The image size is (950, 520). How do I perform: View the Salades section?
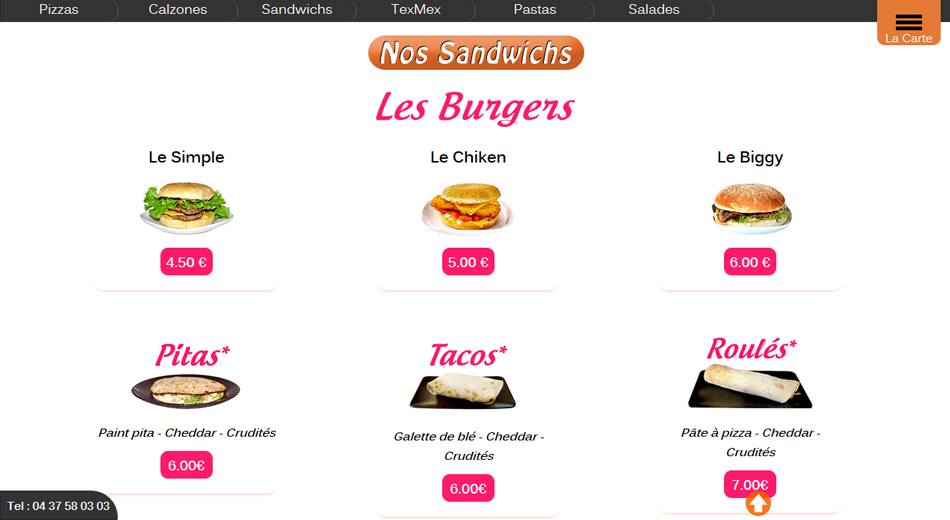click(653, 10)
